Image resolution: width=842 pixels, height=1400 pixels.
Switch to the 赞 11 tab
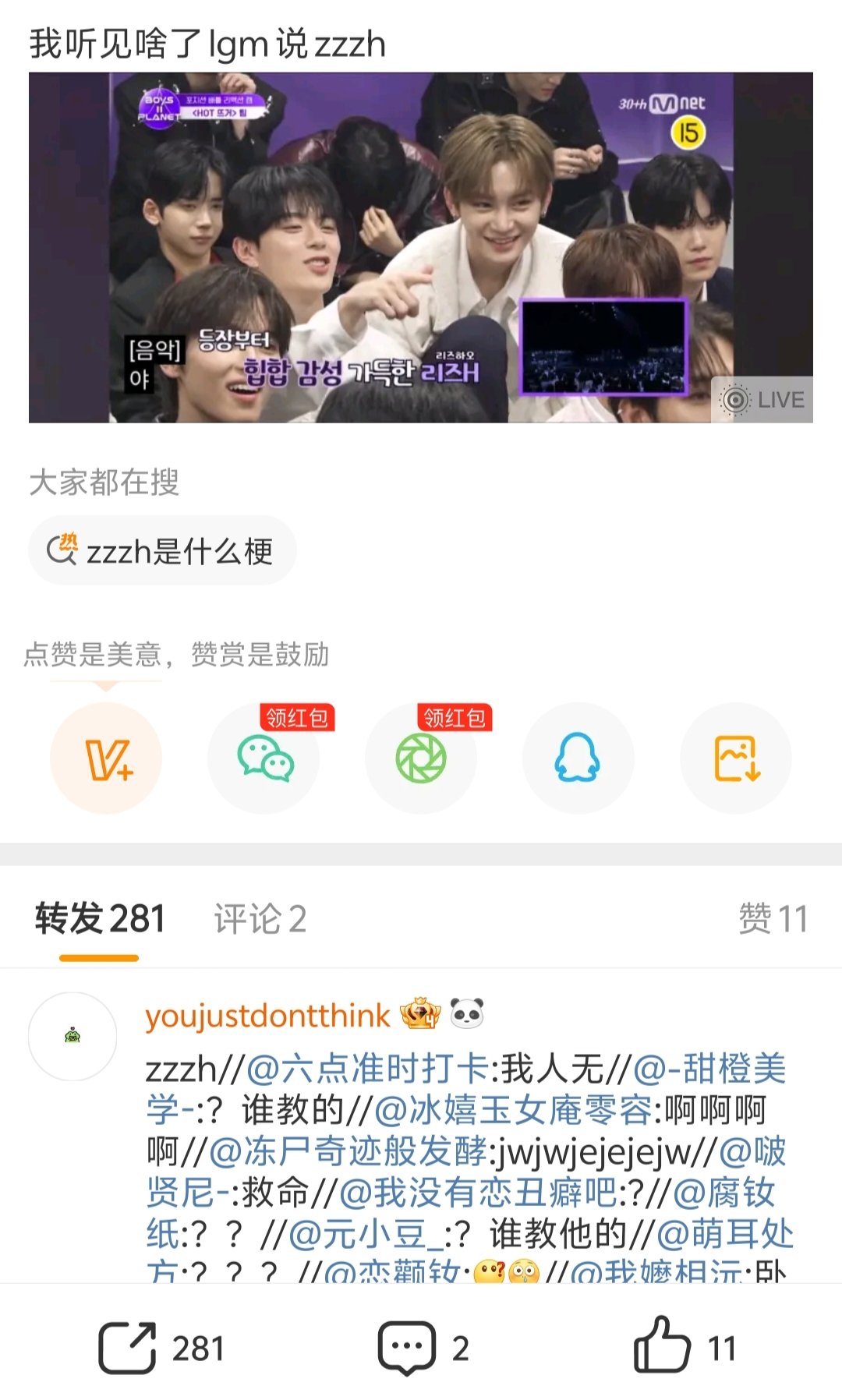click(773, 919)
